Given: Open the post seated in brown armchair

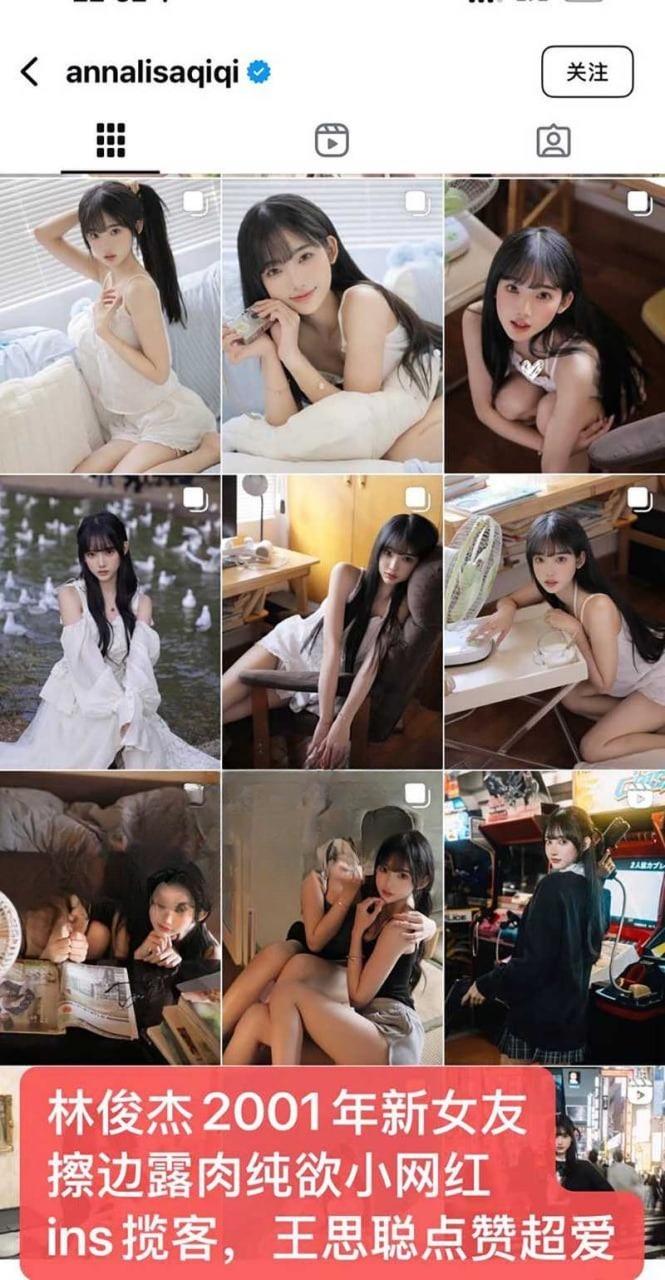Looking at the screenshot, I should 332,622.
